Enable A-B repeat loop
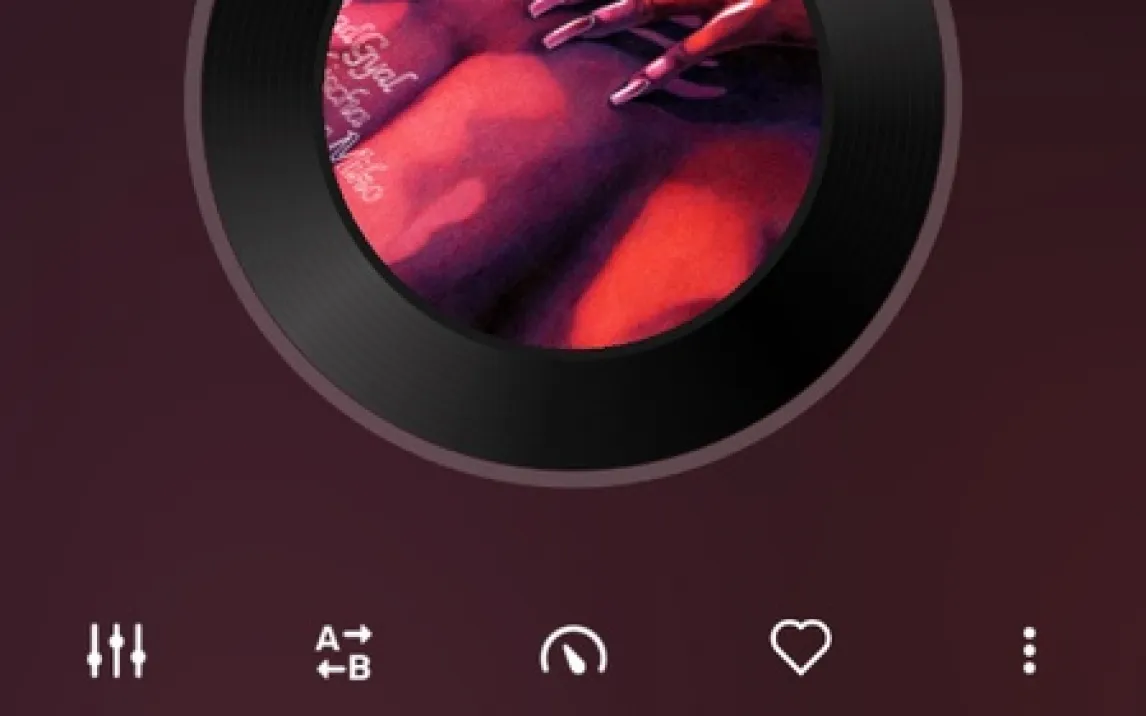The width and height of the screenshot is (1146, 716). (344, 652)
